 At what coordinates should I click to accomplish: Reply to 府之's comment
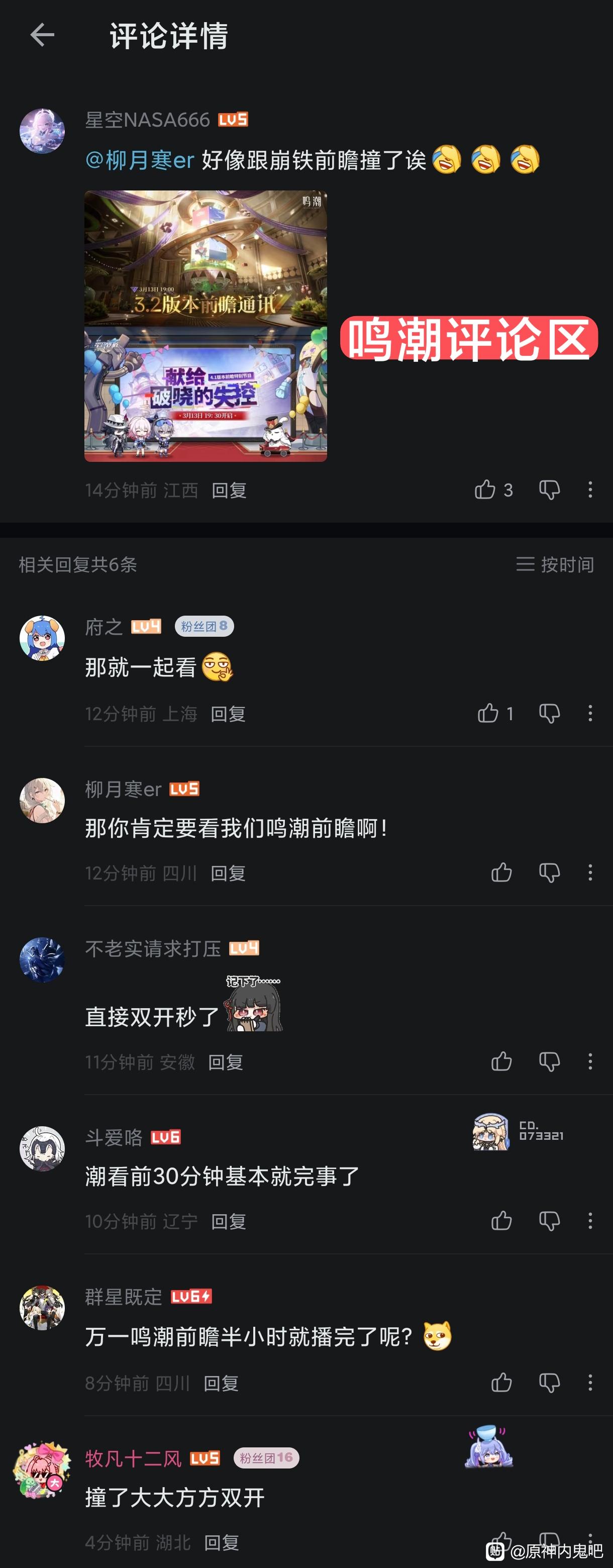228,714
